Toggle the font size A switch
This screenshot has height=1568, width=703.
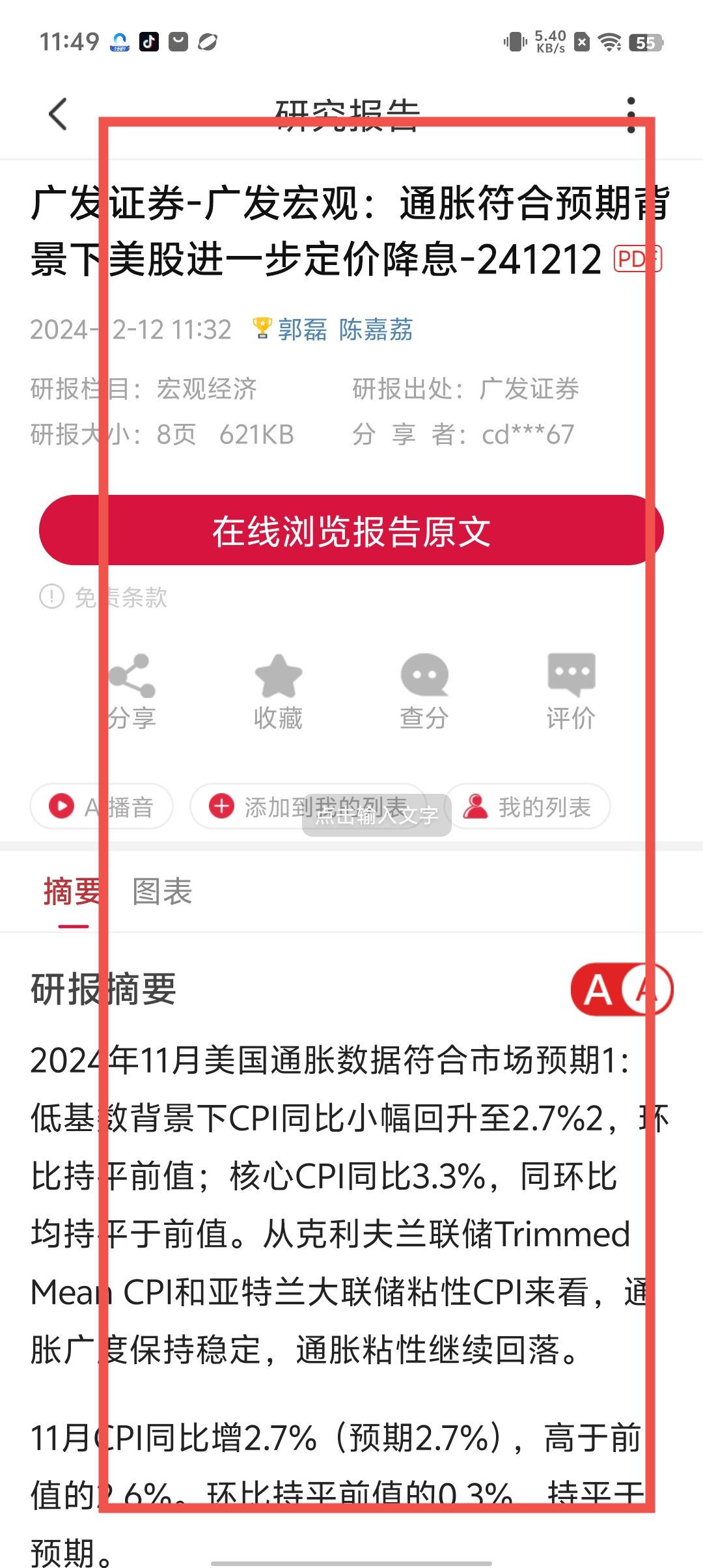tap(622, 990)
